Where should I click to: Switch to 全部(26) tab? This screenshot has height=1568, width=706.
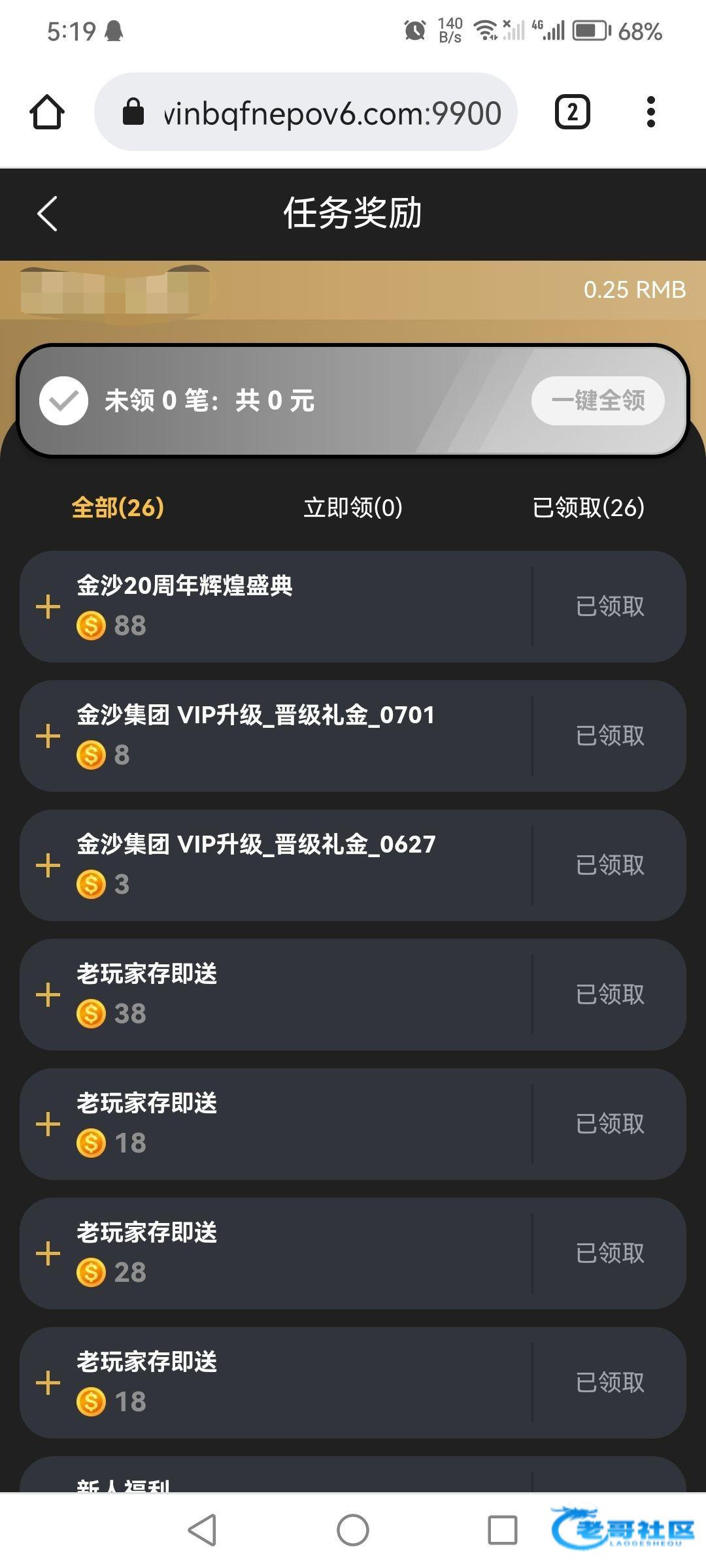(x=118, y=508)
